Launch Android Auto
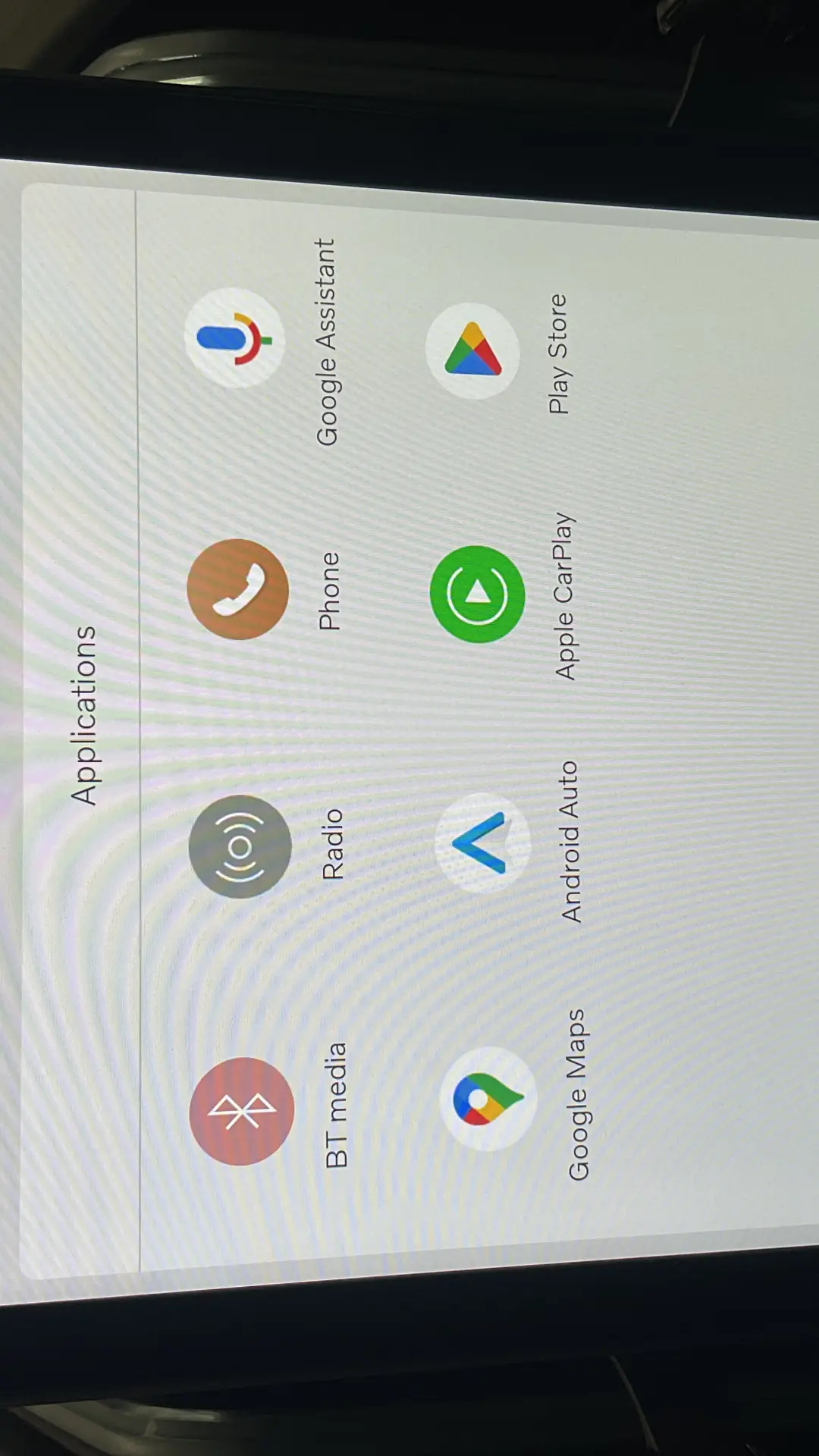The image size is (819, 1456). (x=482, y=843)
